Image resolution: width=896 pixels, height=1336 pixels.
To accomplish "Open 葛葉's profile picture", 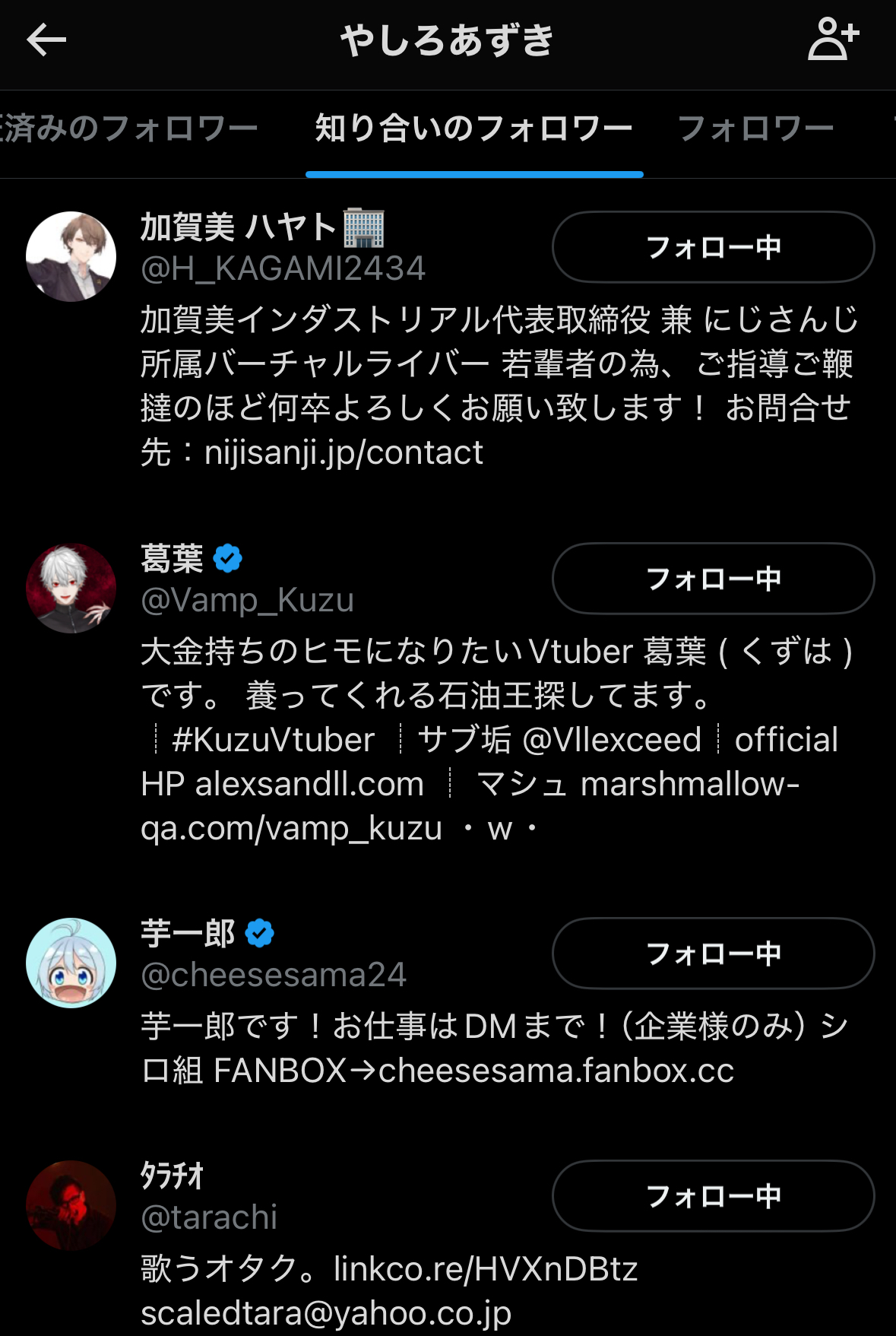I will tap(71, 588).
